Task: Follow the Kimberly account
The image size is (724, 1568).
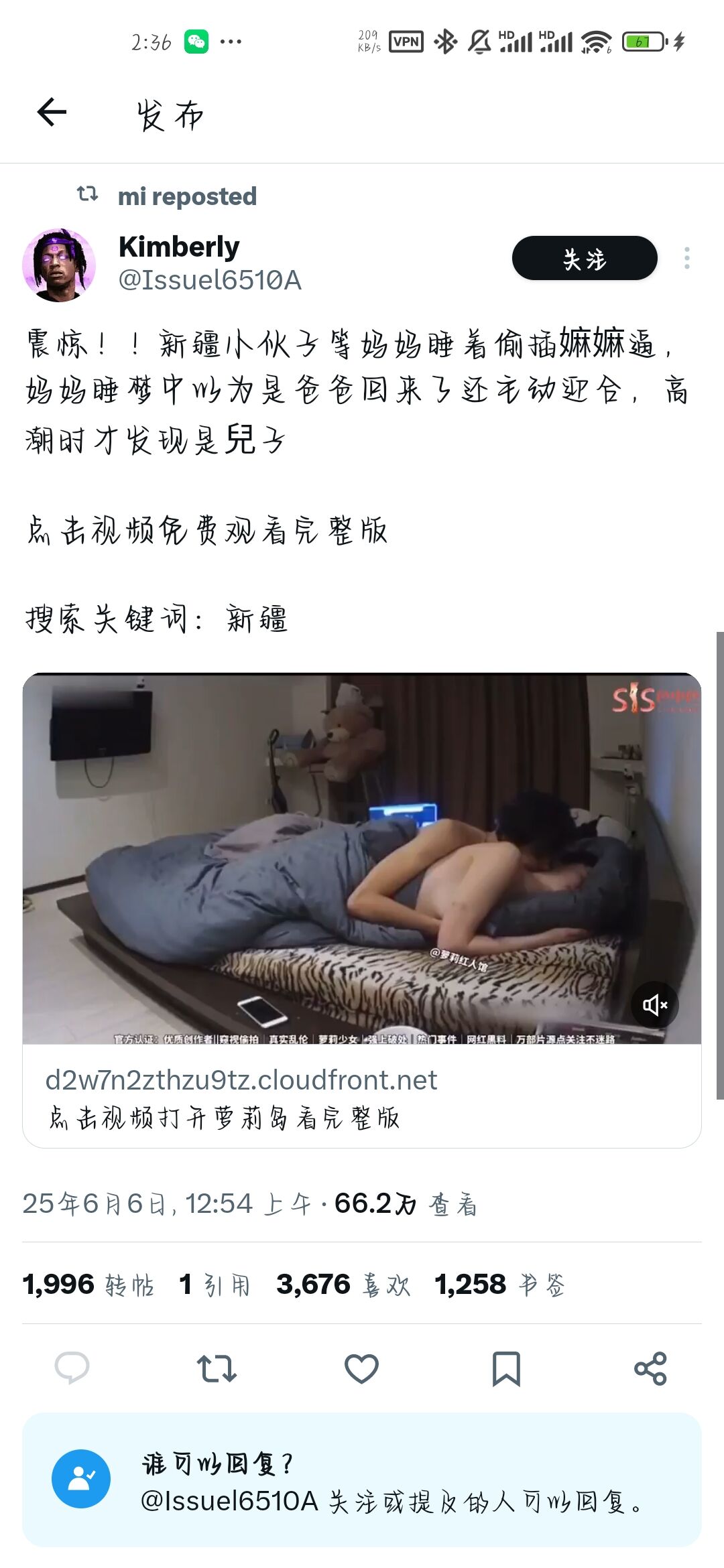Action: point(585,258)
